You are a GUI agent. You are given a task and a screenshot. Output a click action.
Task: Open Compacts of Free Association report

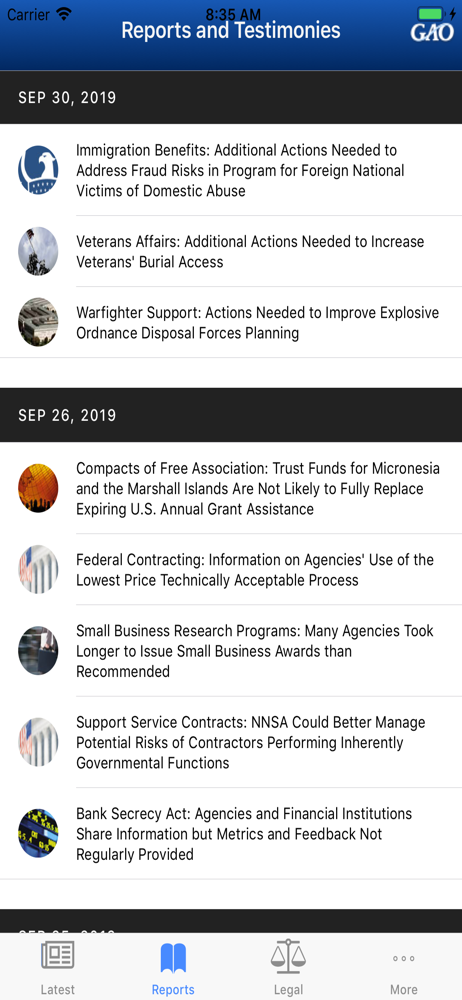[231, 488]
